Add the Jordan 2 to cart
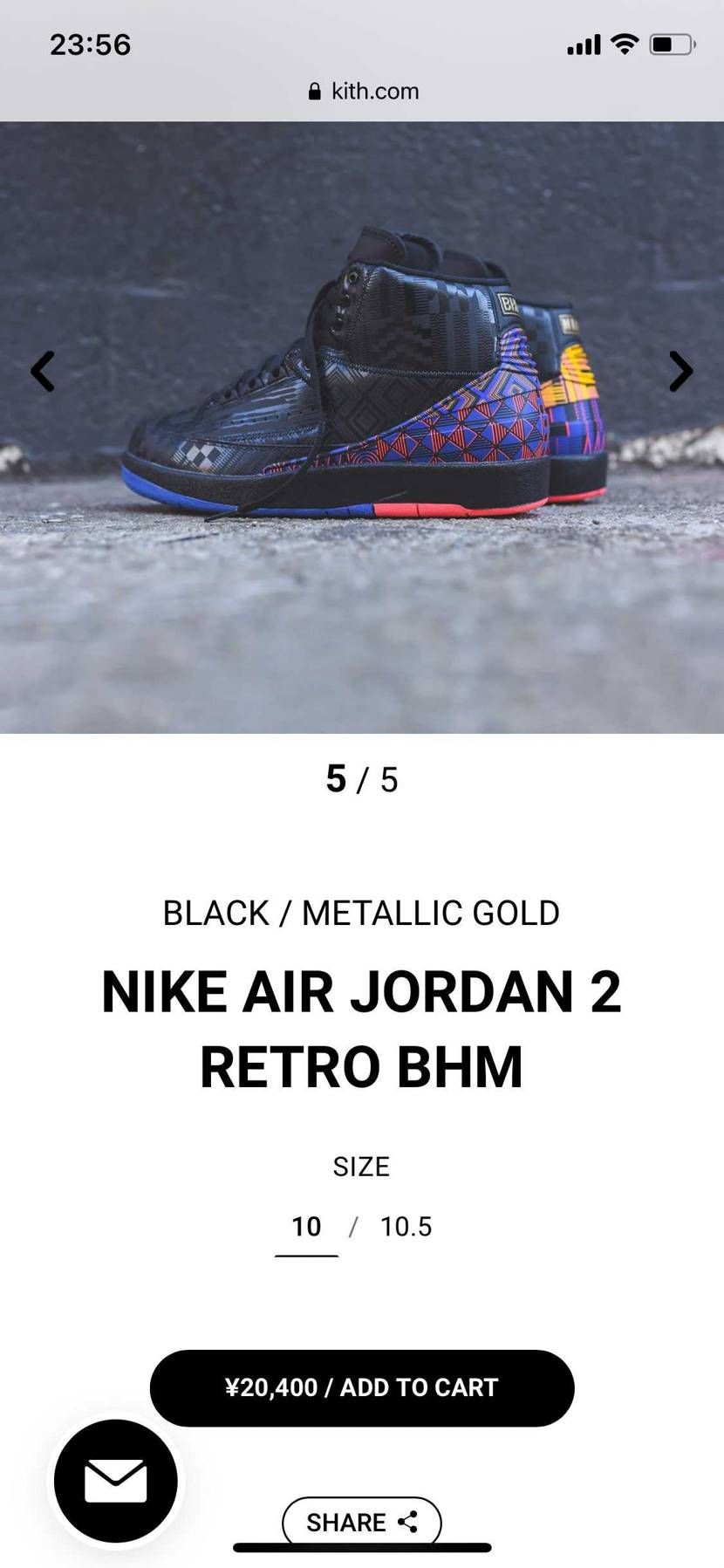Image resolution: width=724 pixels, height=1568 pixels. 361,1387
